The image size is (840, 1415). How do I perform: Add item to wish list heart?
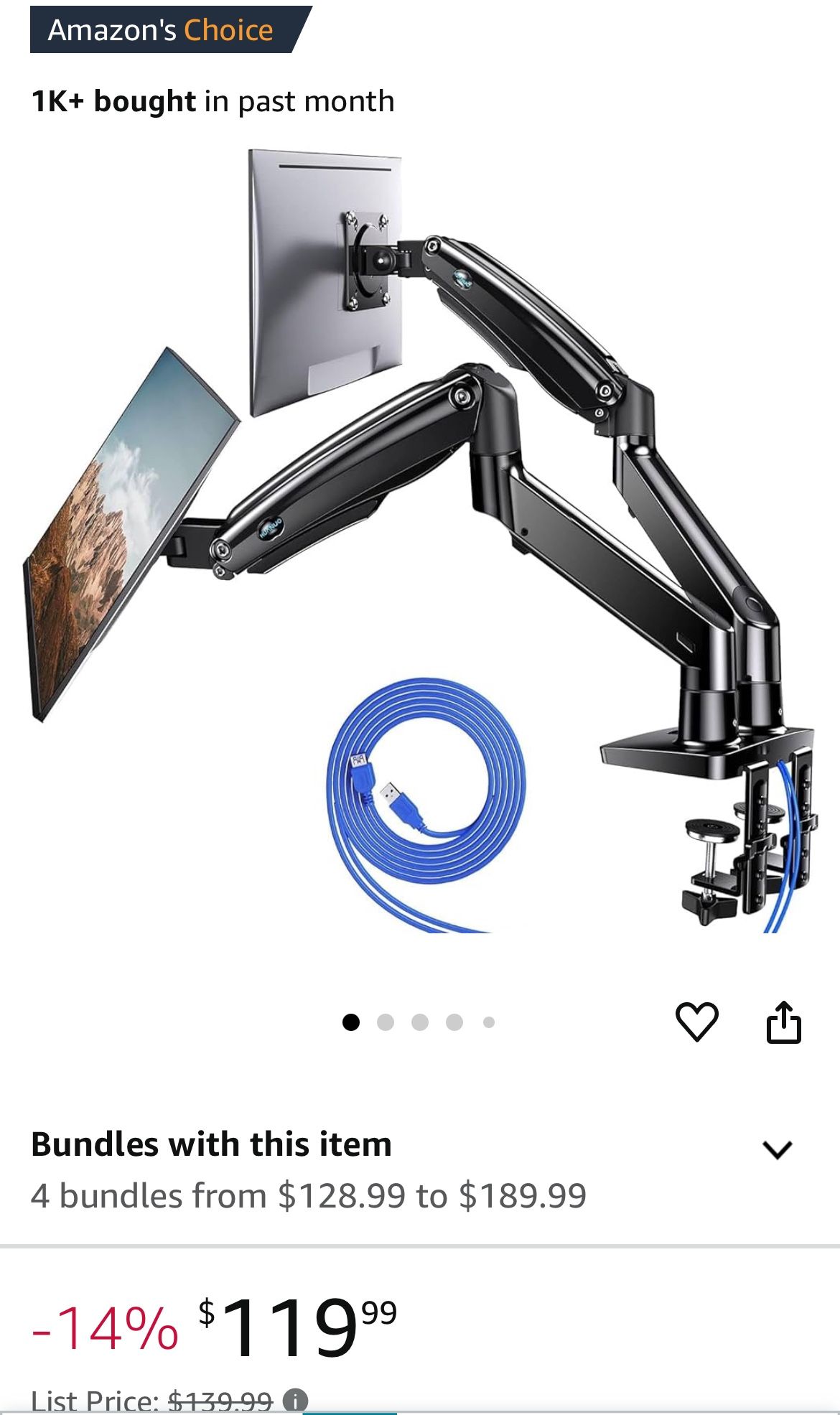click(696, 1022)
